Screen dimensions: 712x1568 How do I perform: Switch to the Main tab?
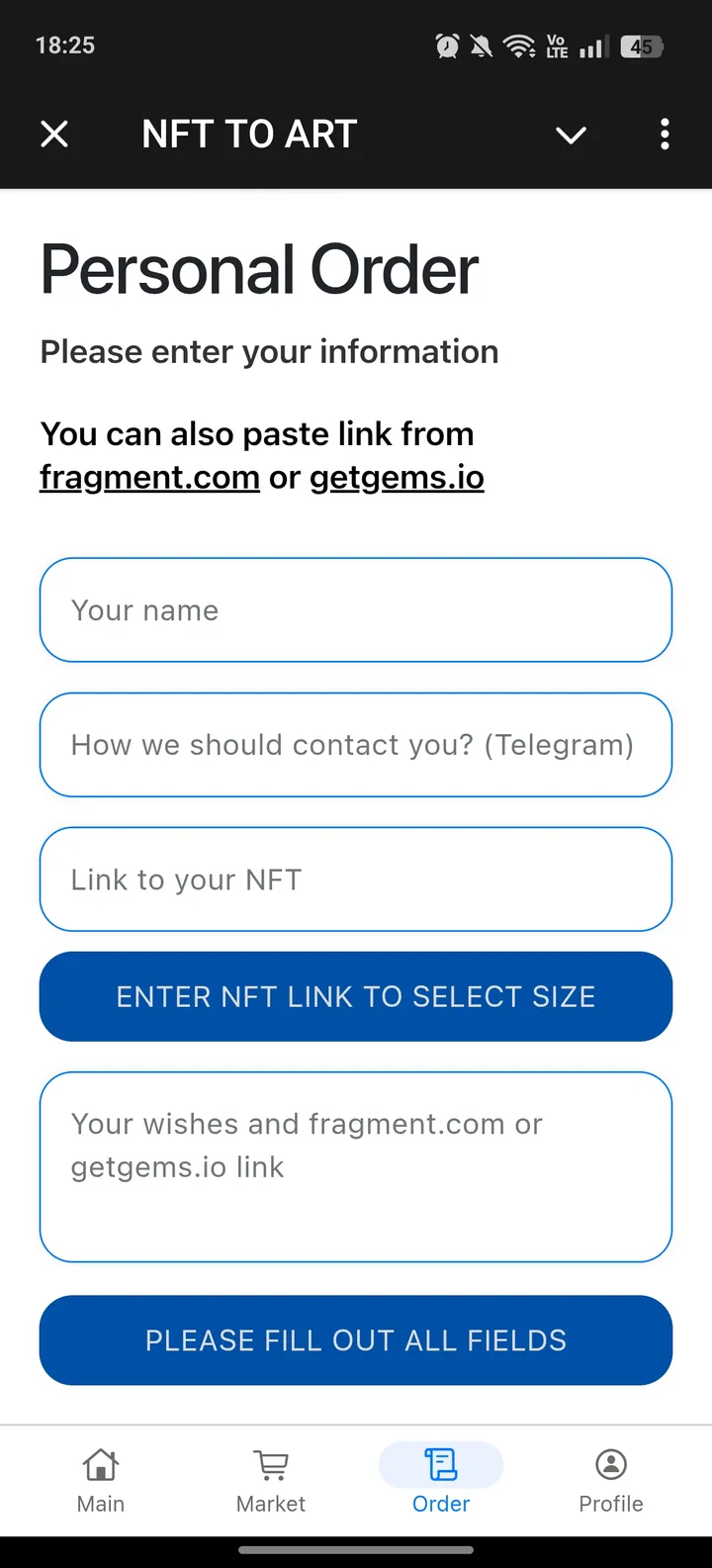tap(101, 1481)
